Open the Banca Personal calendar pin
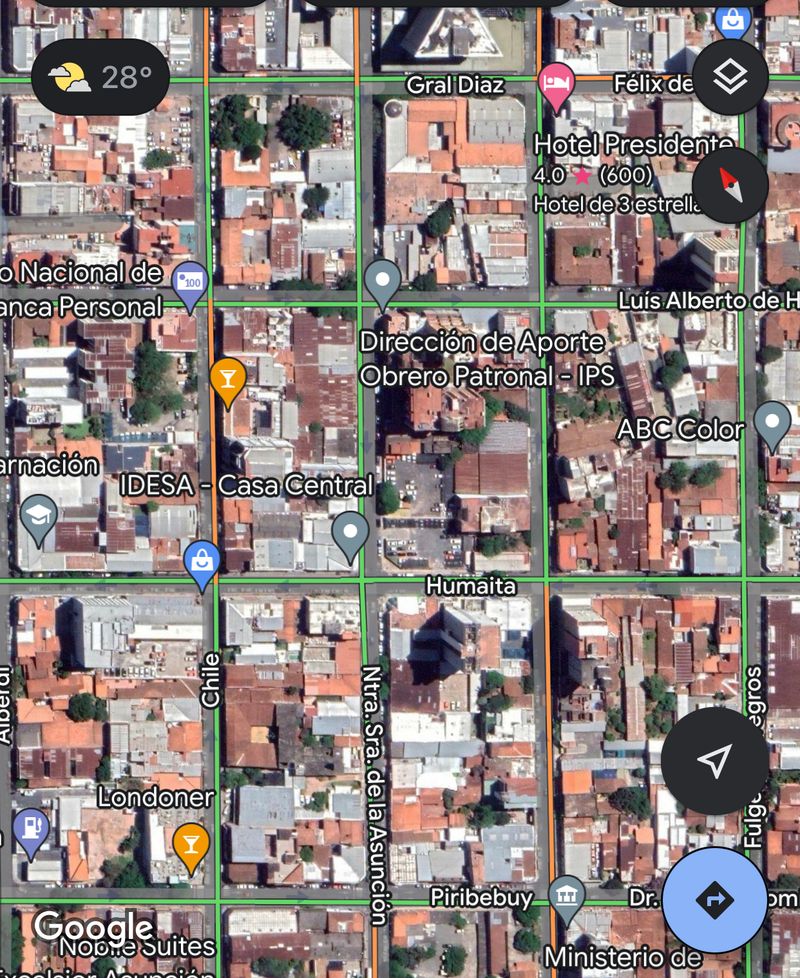Screen dimensions: 800x978 (x=189, y=283)
